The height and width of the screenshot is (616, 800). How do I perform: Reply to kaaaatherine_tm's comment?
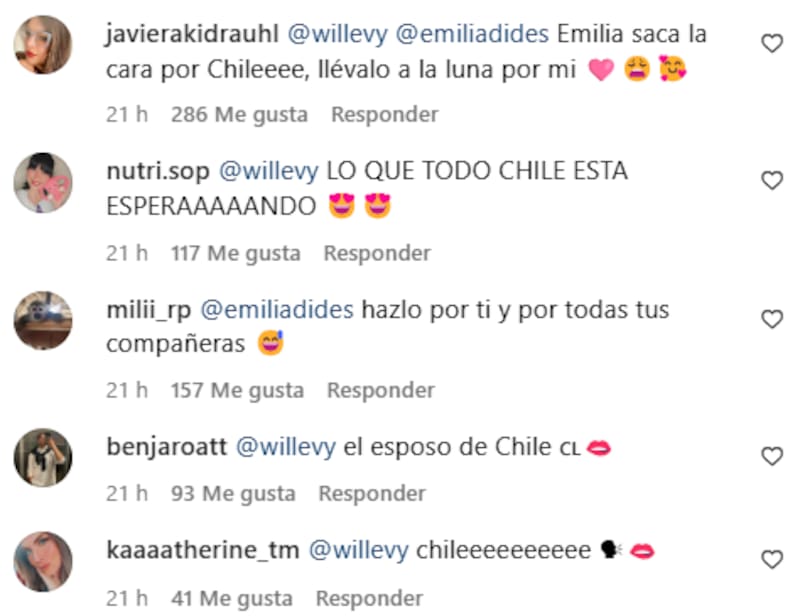(x=369, y=599)
